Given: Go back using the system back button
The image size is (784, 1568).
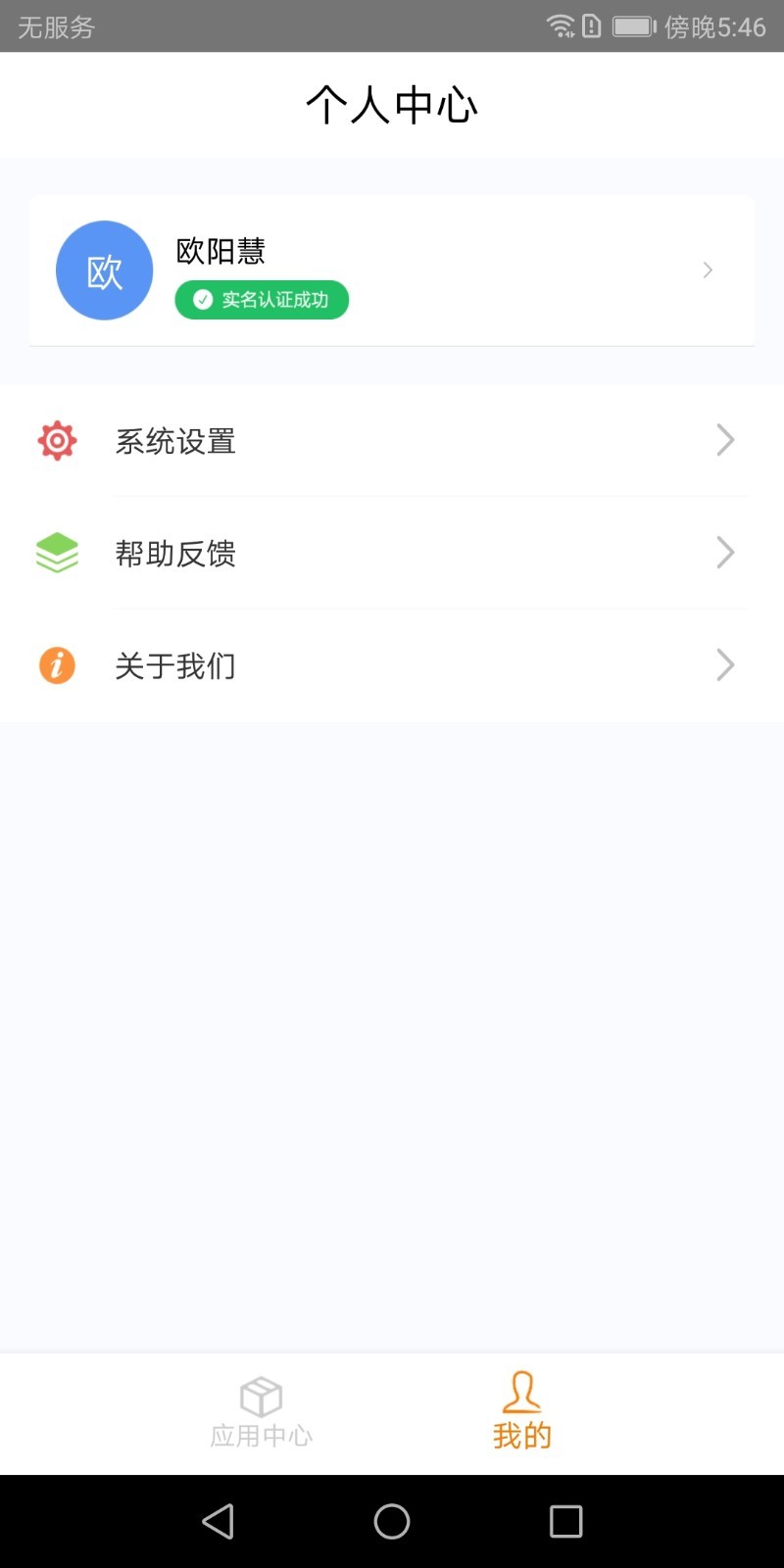Looking at the screenshot, I should click(218, 1521).
